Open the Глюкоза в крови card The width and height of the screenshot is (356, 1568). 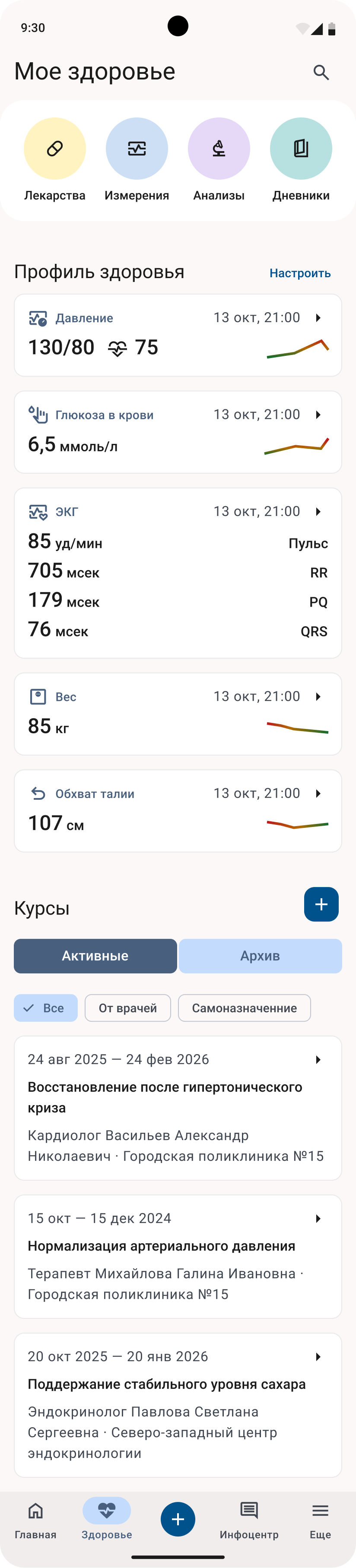point(178,431)
